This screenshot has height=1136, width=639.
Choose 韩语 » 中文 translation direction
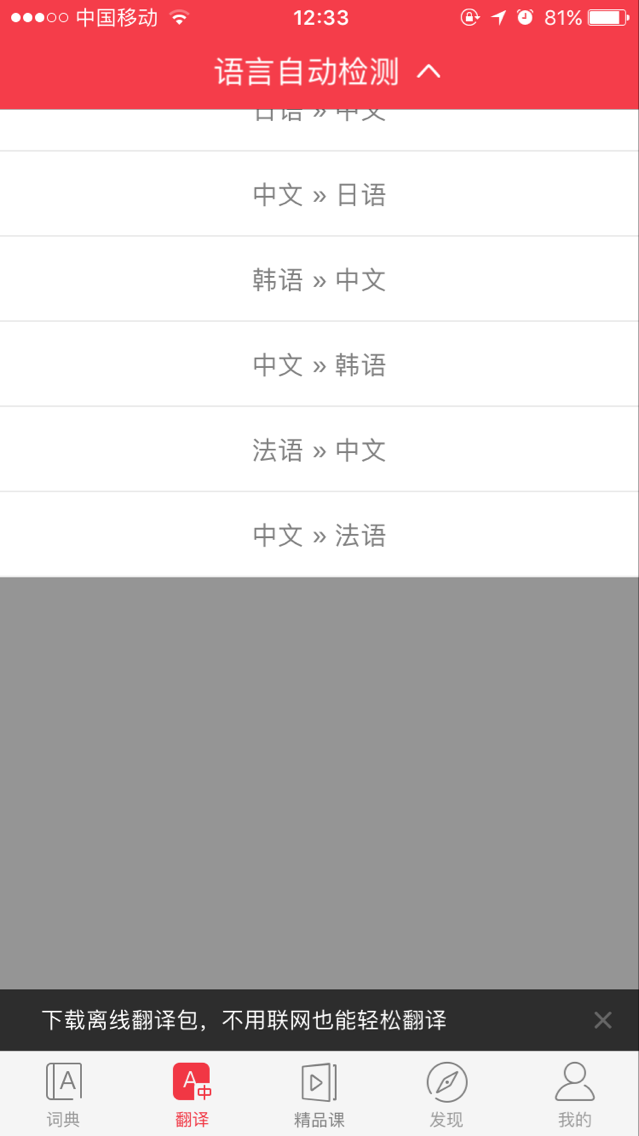[x=320, y=279]
